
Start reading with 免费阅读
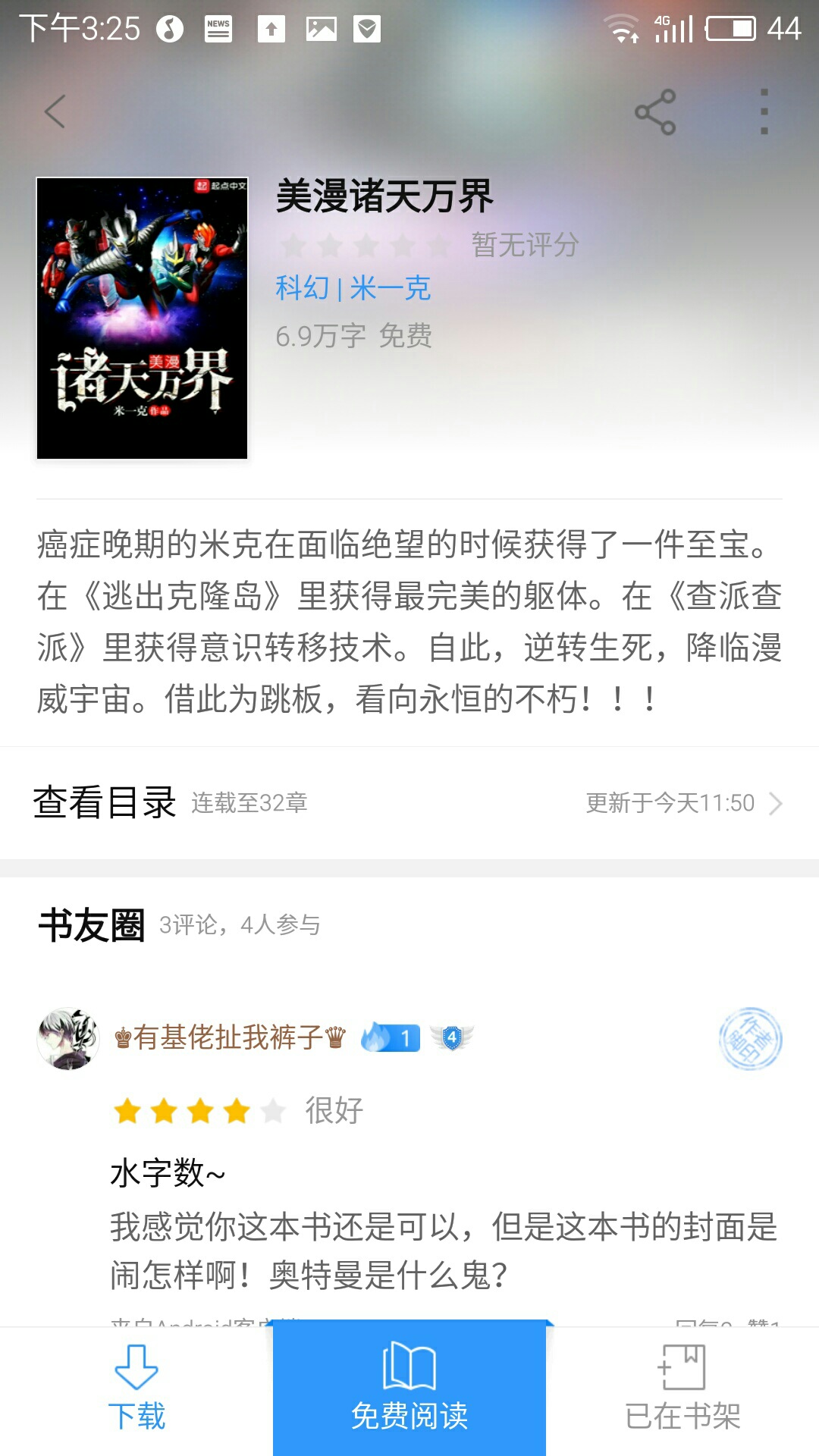409,1388
